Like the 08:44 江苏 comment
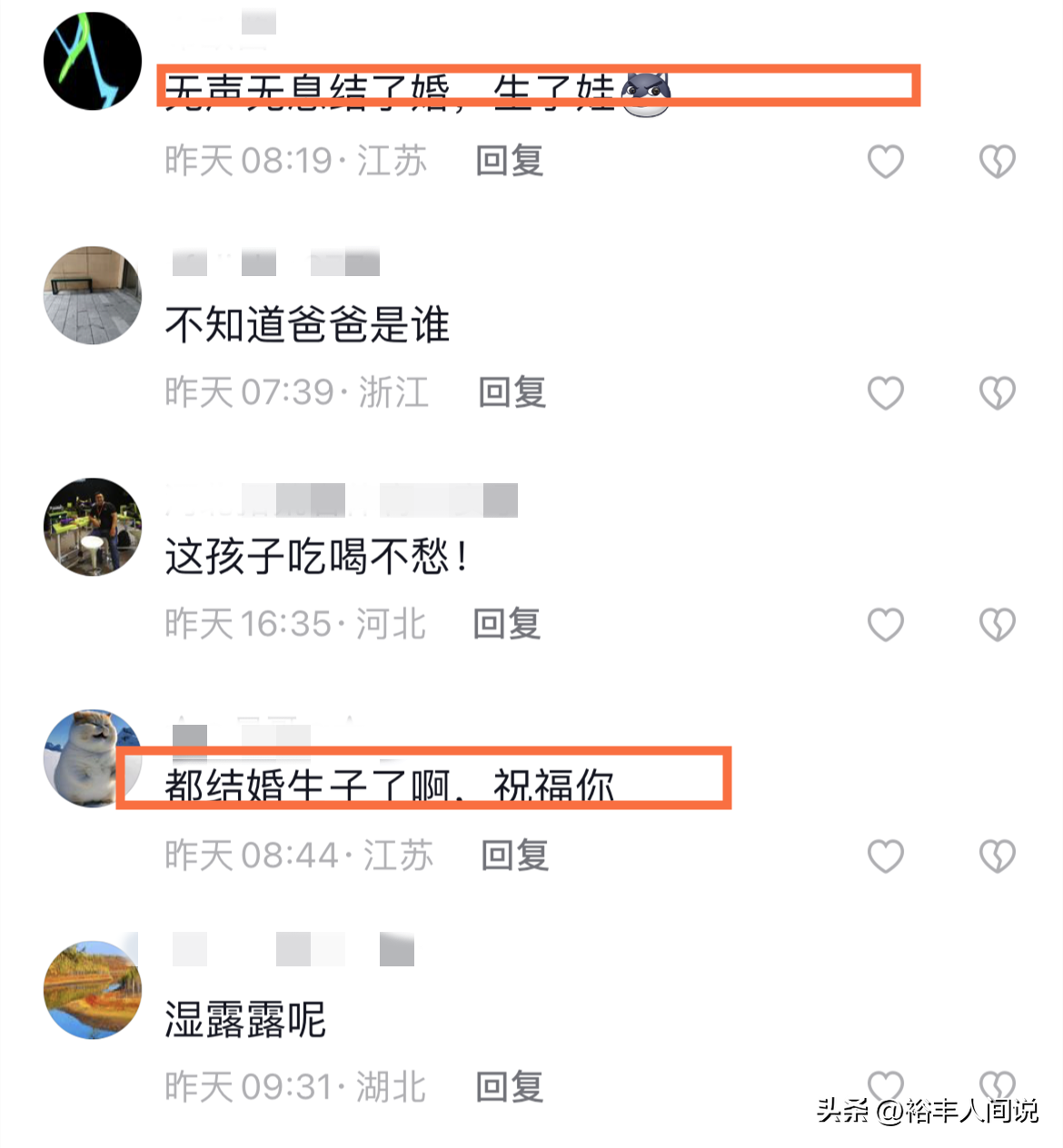 pos(885,856)
